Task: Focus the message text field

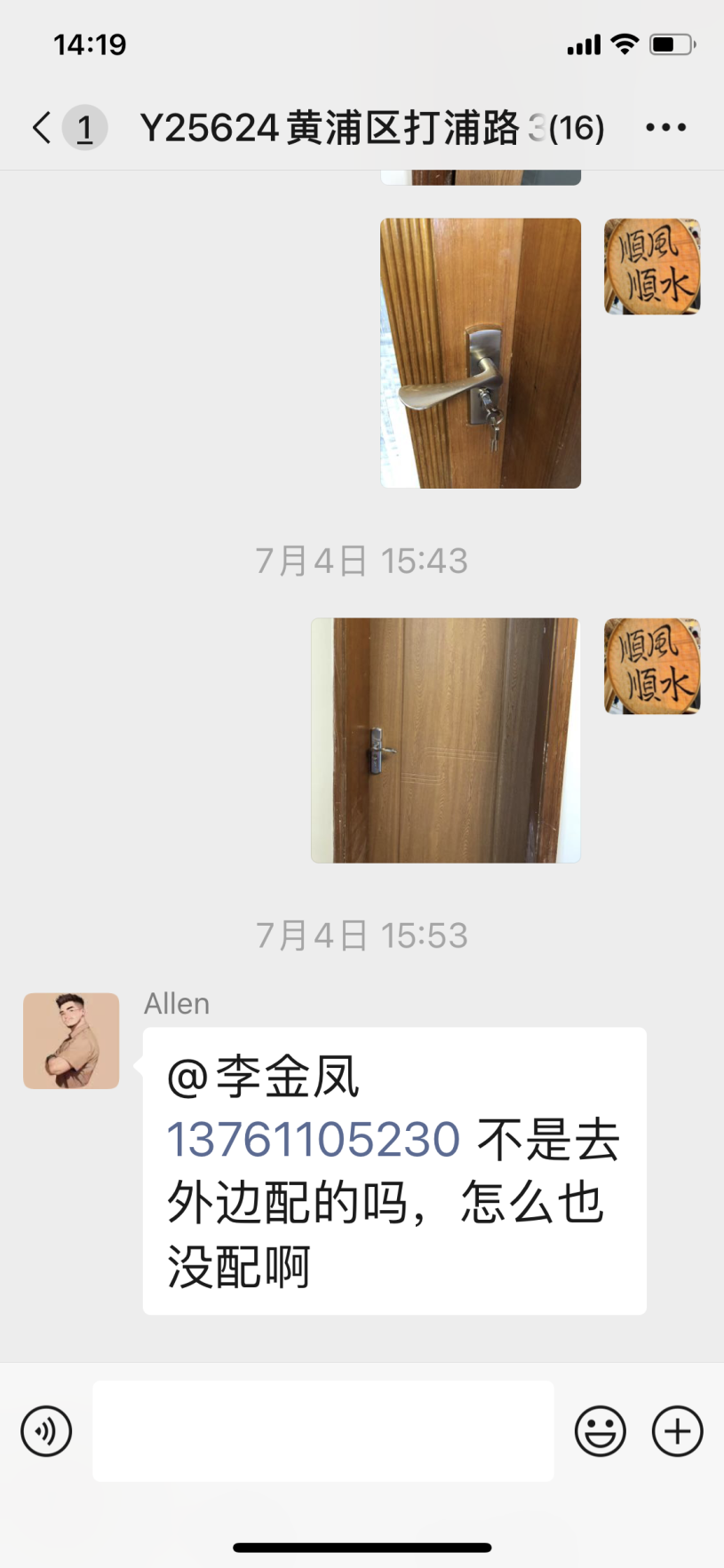Action: tap(323, 1431)
